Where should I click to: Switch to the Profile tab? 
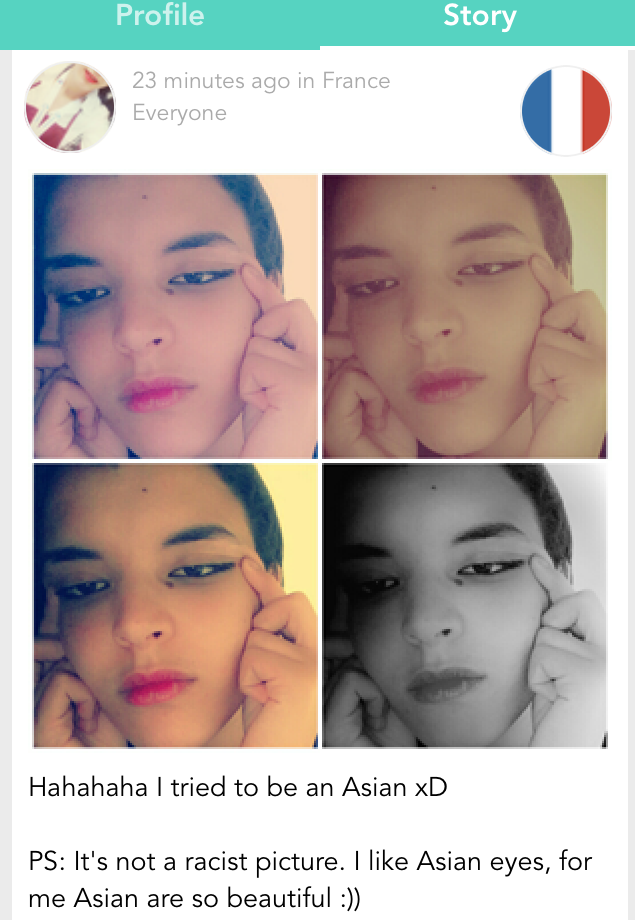point(160,18)
